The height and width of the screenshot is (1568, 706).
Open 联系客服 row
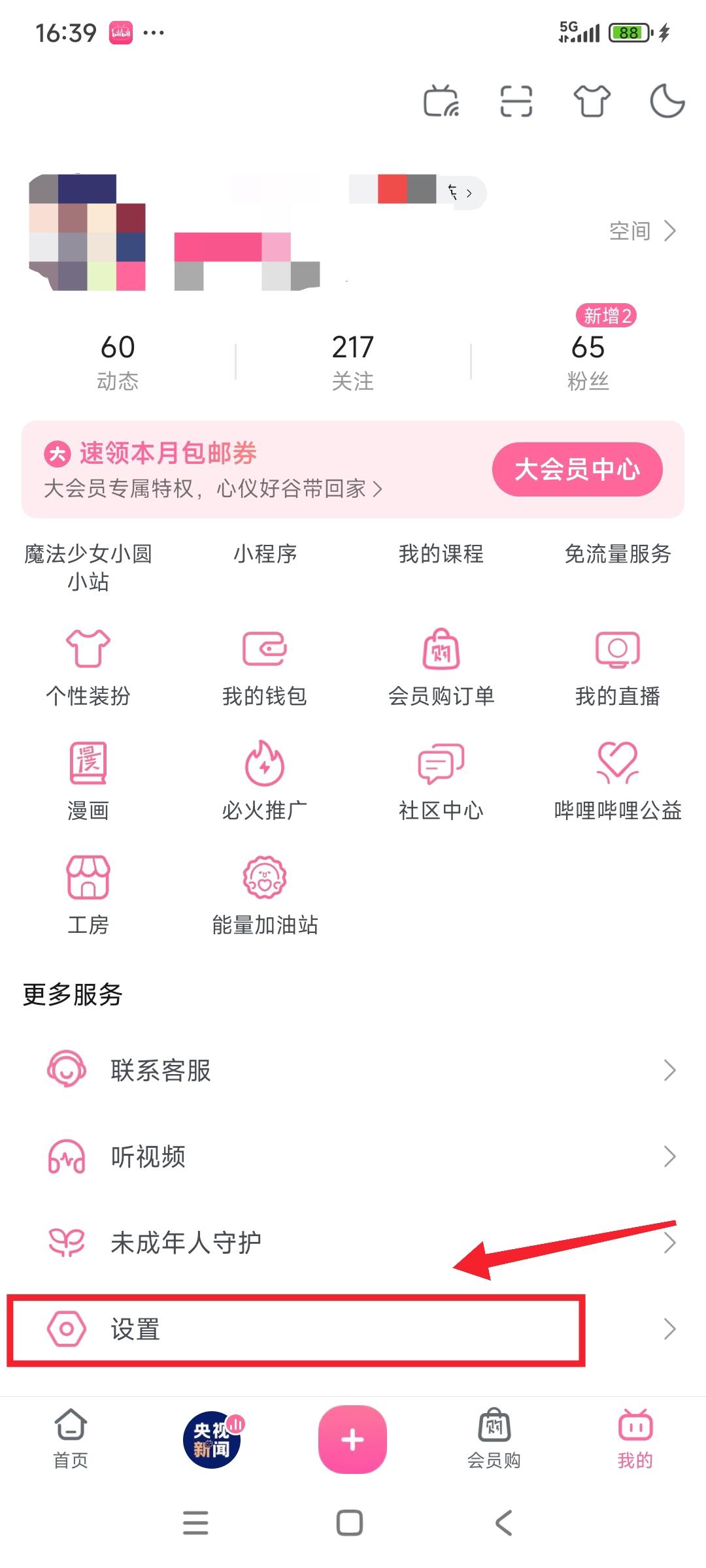[x=353, y=1070]
